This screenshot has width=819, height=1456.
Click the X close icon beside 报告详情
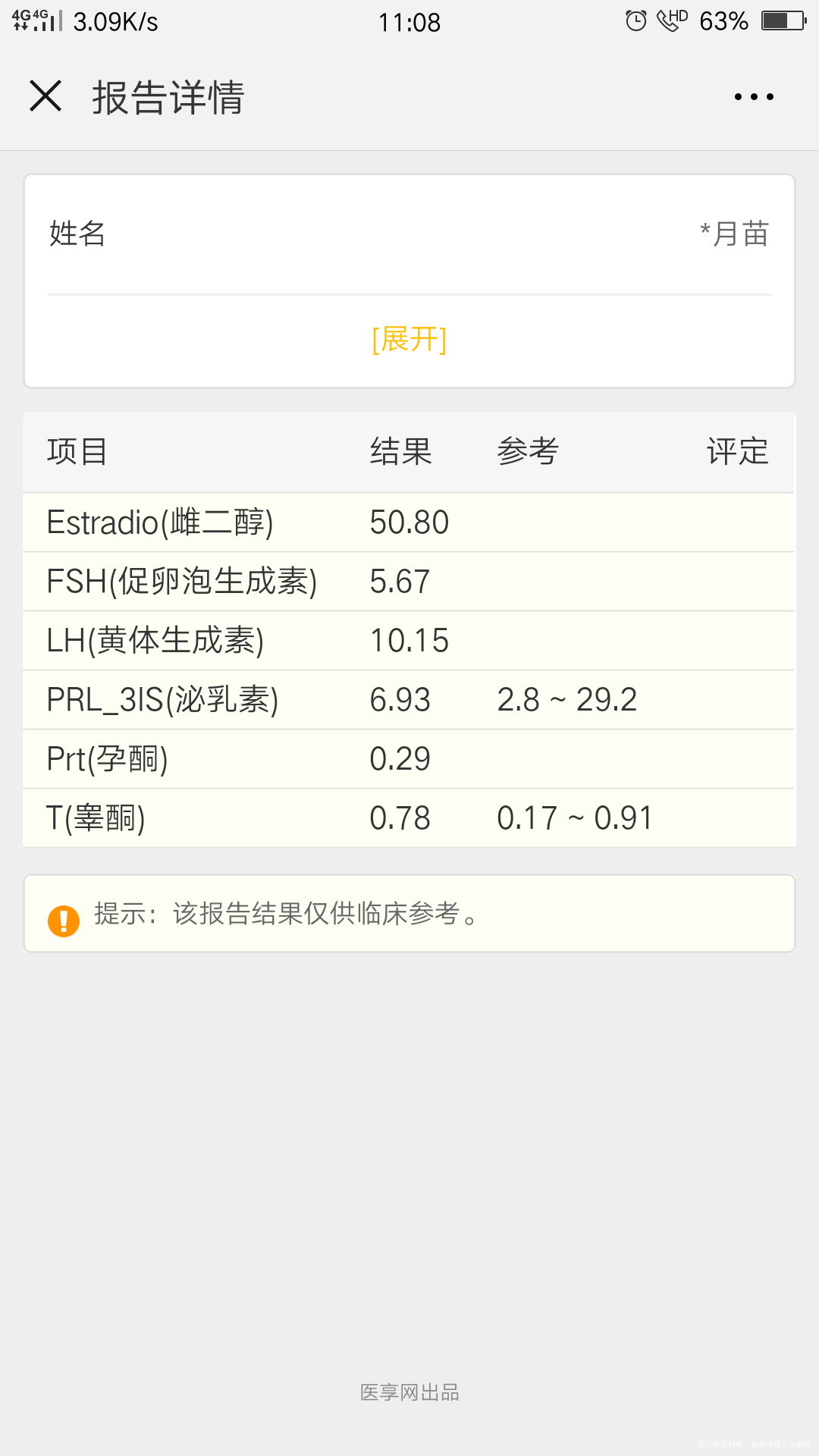pos(46,97)
